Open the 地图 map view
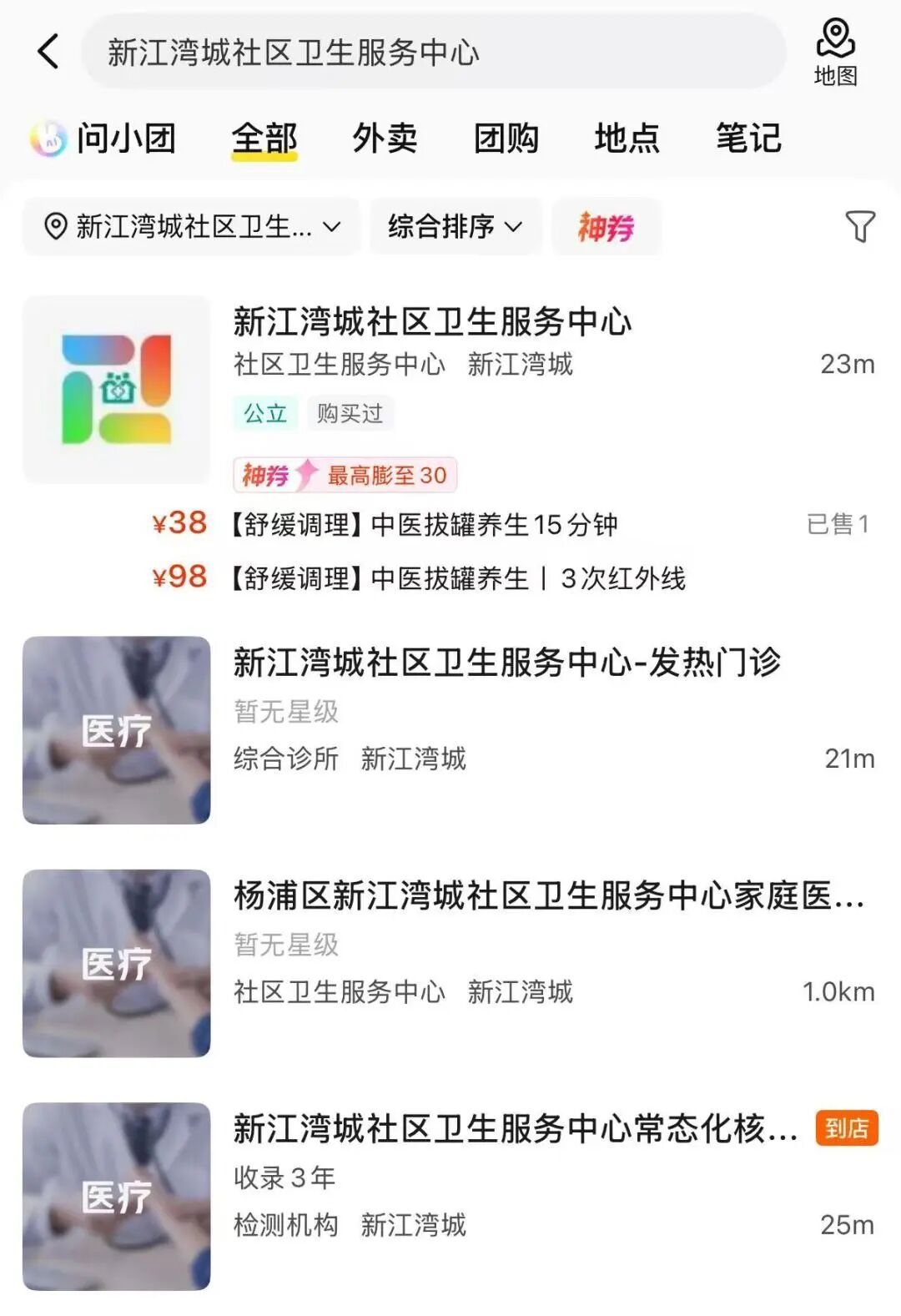901x1316 pixels. 835,52
